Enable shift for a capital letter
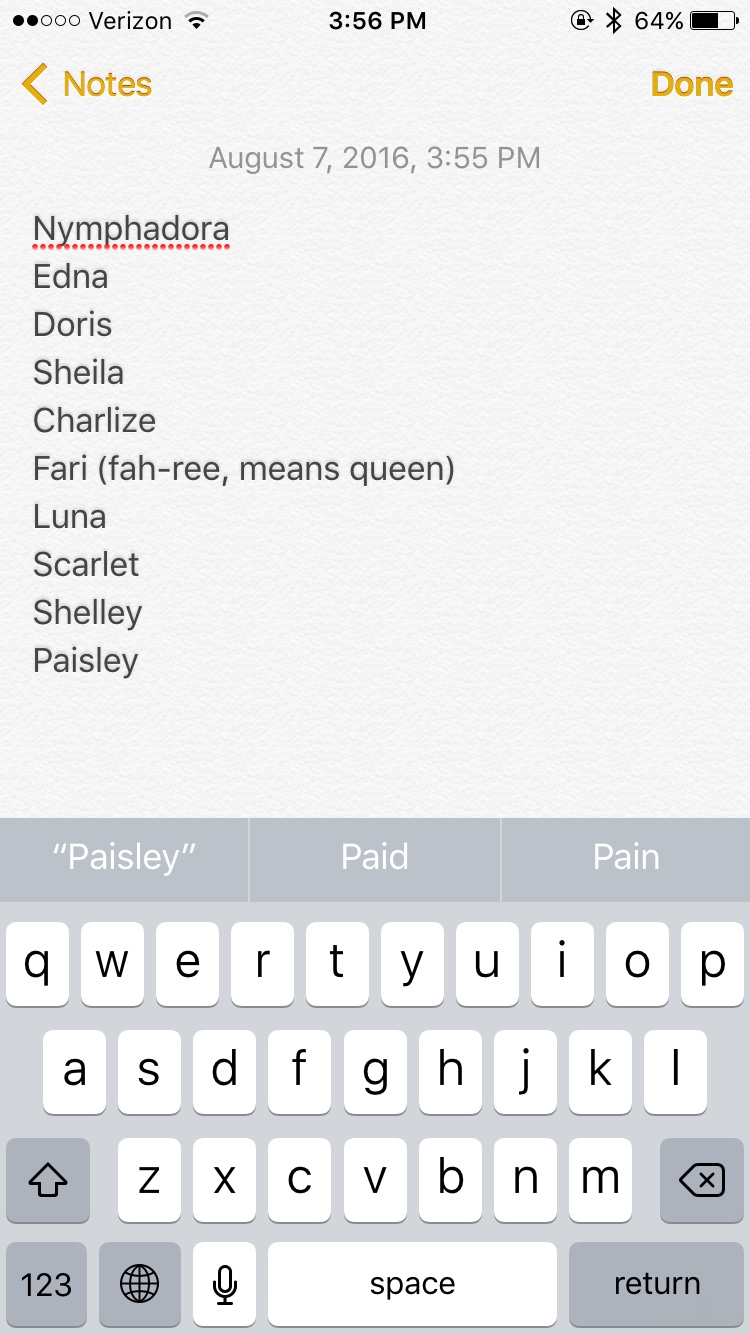750x1334 pixels. 47,1181
